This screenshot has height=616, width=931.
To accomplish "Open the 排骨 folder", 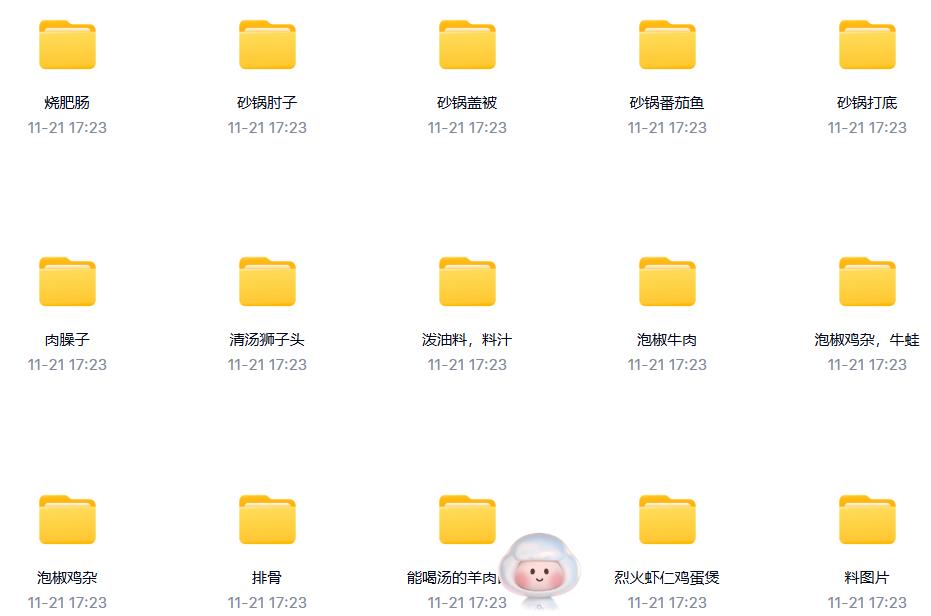I will tap(267, 521).
